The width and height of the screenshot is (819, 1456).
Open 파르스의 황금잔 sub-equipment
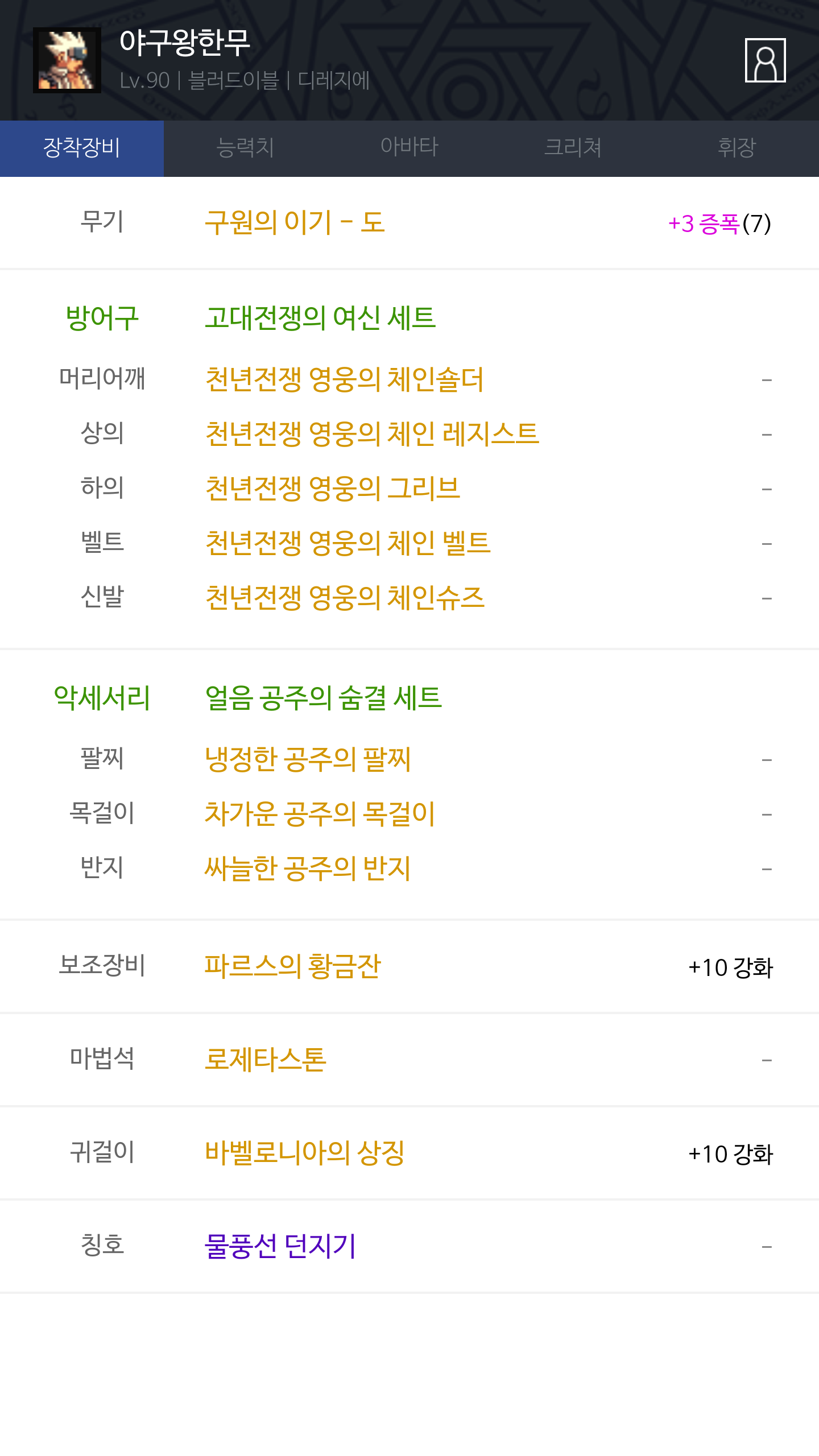pos(293,966)
